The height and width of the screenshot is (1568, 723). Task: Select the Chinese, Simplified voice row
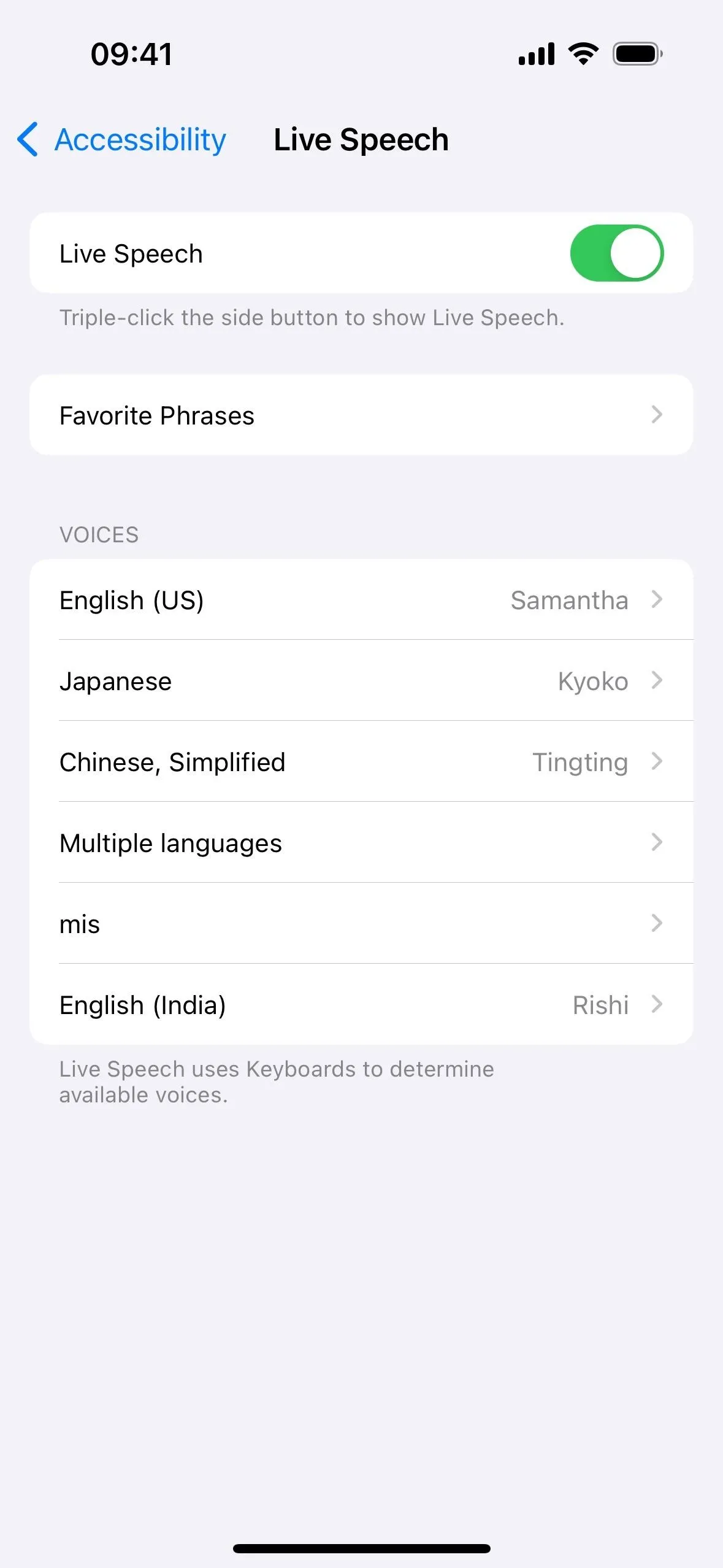361,762
